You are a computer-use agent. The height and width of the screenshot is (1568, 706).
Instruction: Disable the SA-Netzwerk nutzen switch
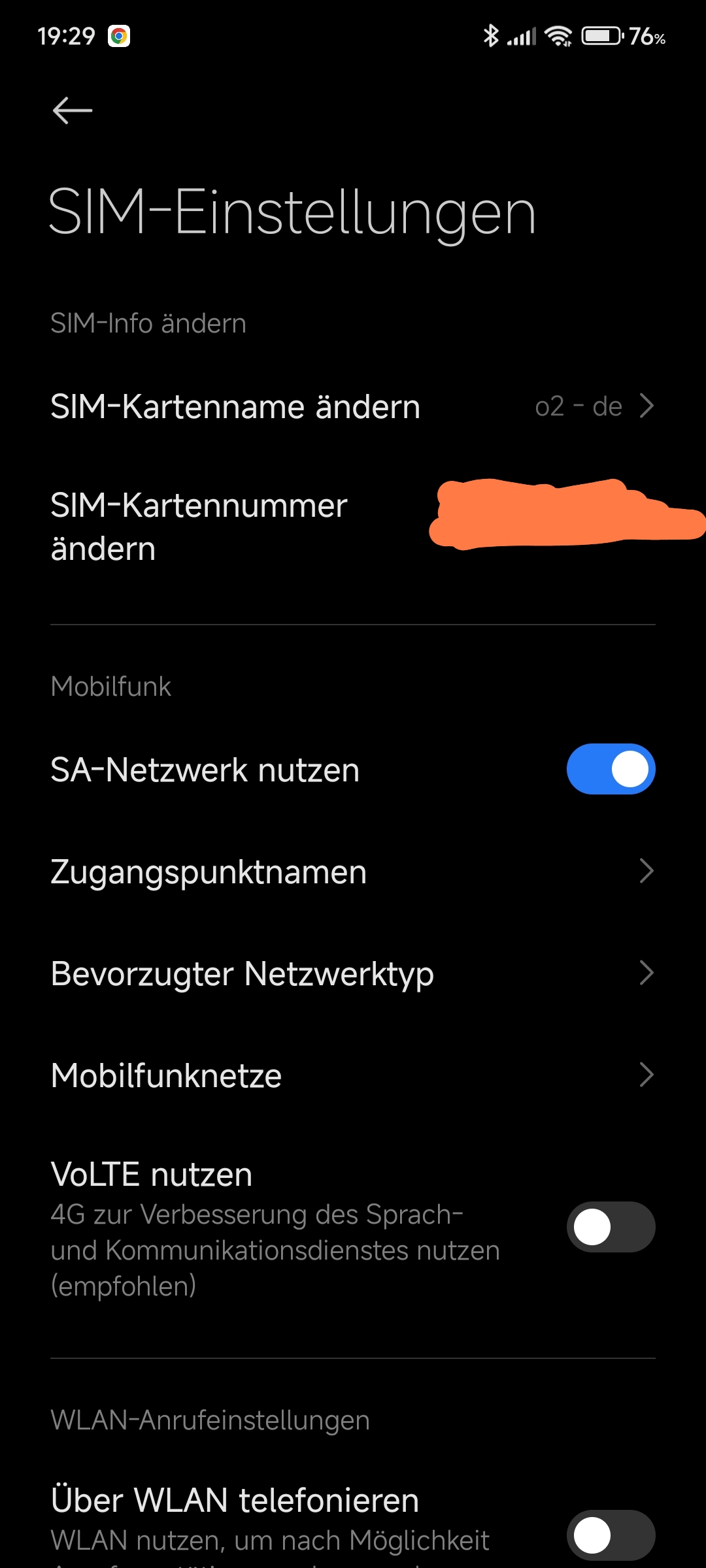(x=611, y=769)
